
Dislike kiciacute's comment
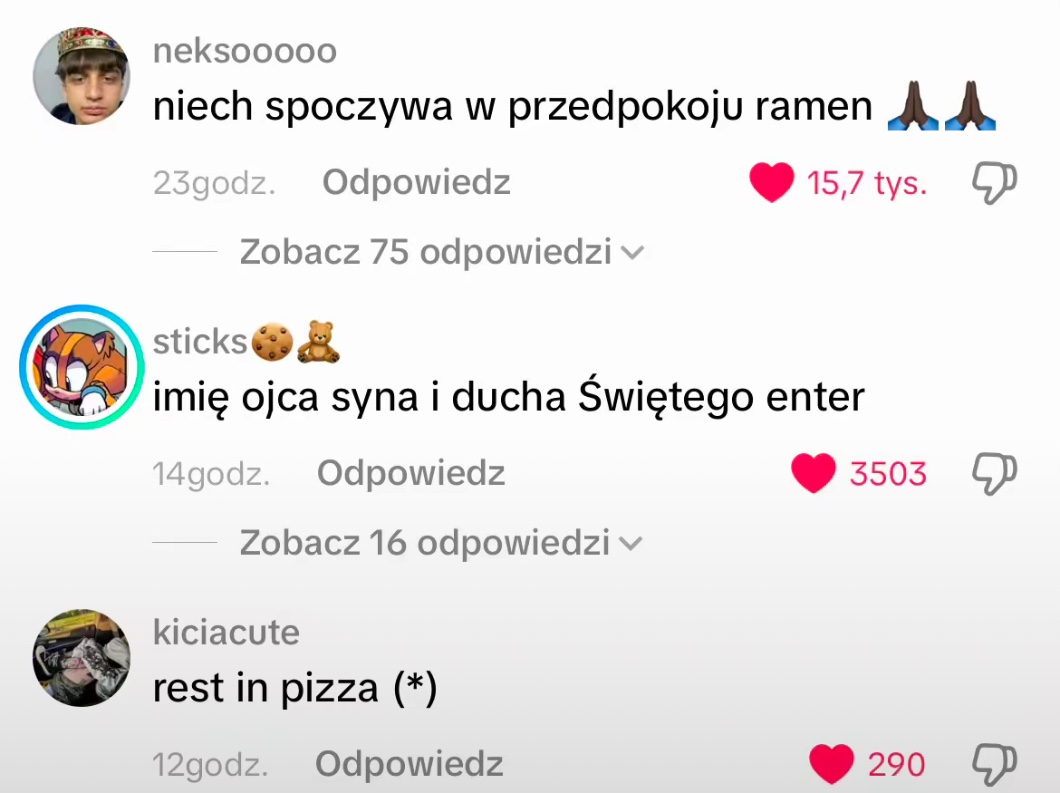994,764
